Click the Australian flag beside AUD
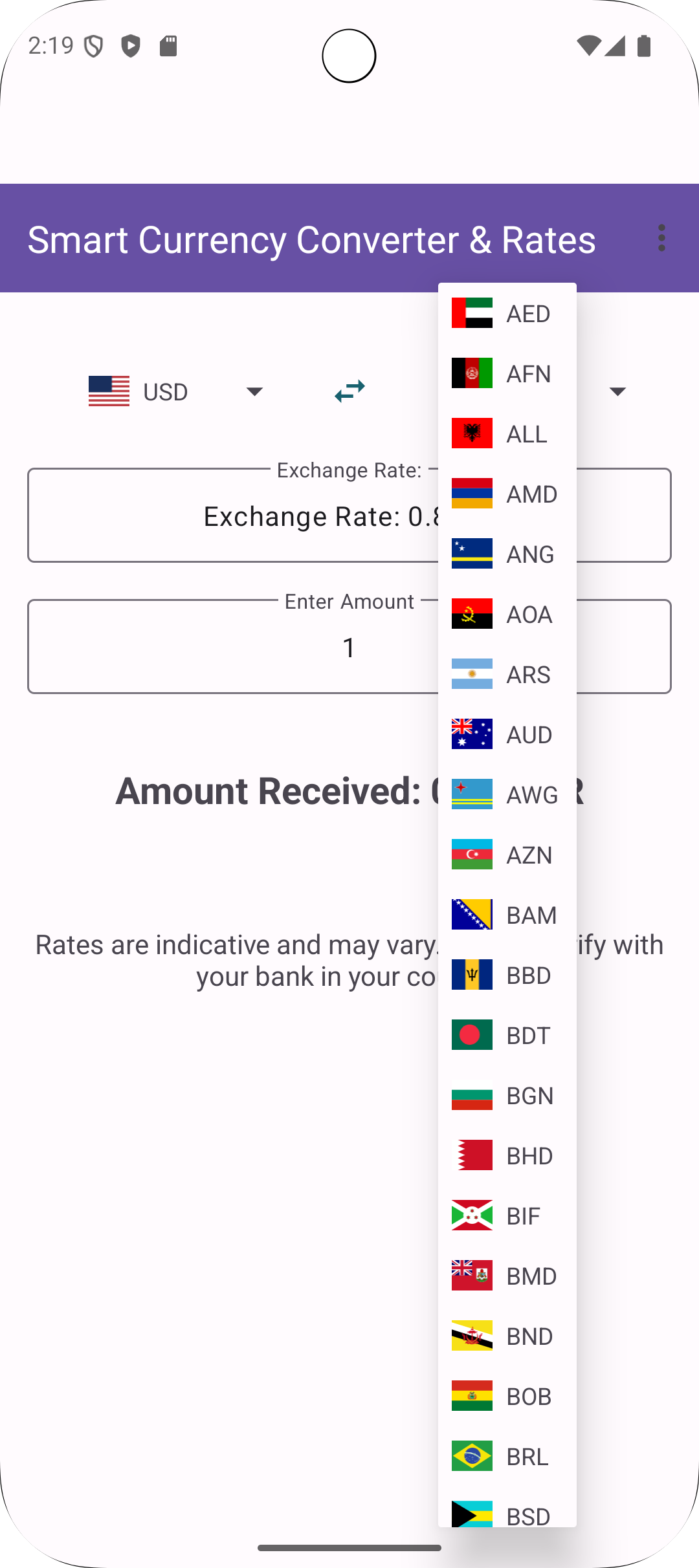This screenshot has height=1568, width=699. [x=471, y=734]
